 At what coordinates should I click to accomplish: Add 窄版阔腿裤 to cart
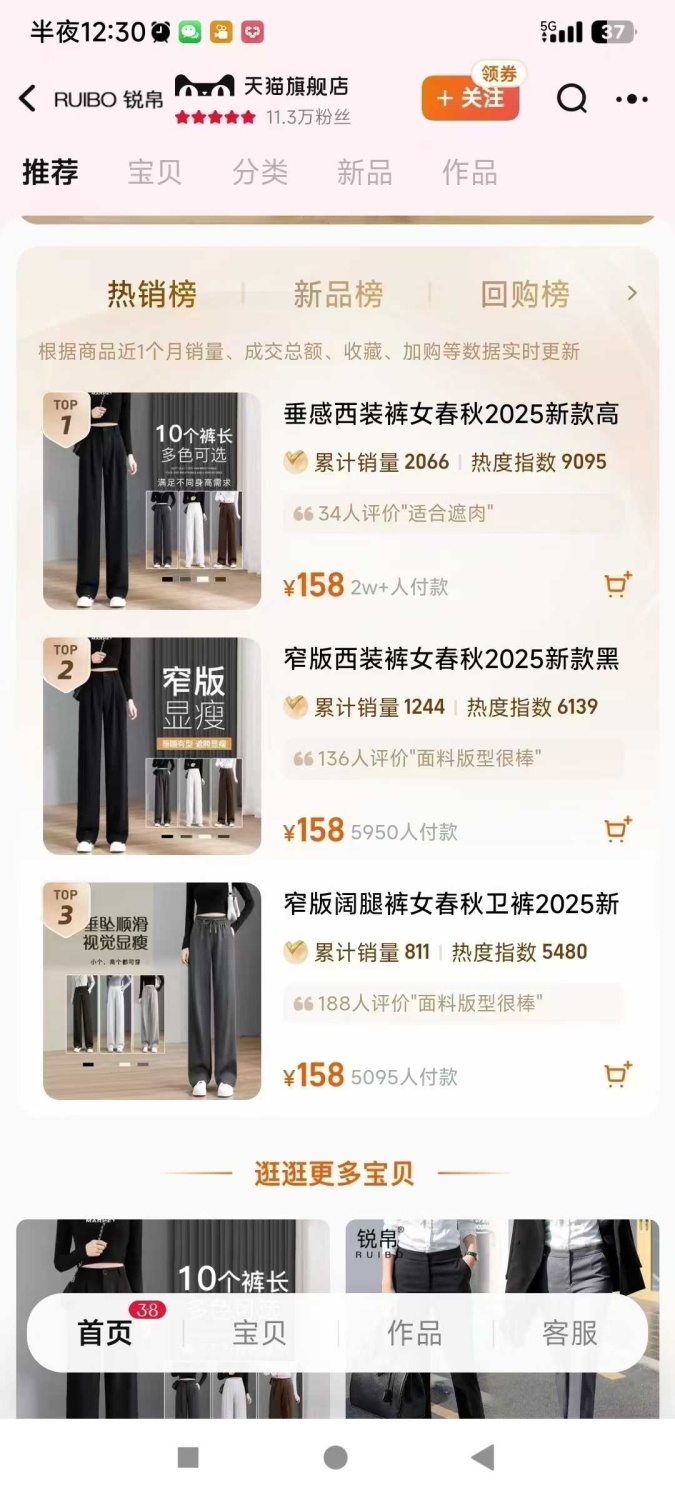[619, 1075]
